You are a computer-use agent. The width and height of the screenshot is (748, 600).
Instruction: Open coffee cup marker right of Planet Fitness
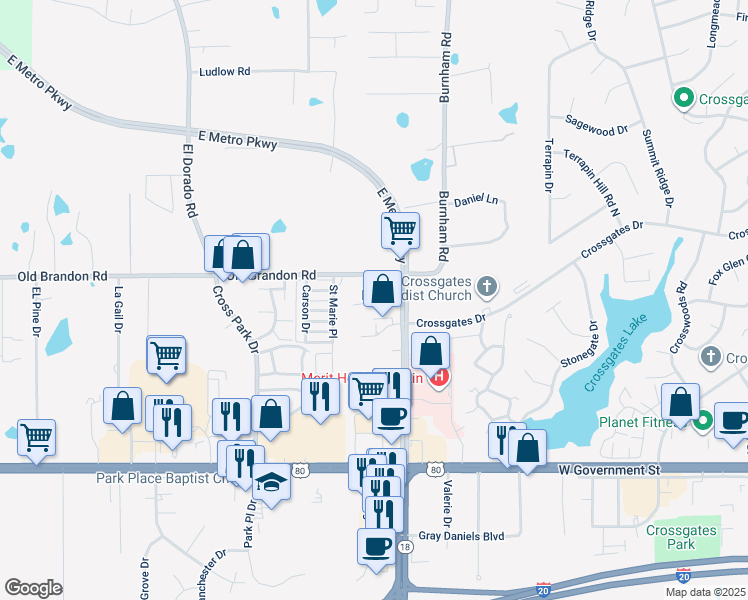(x=734, y=422)
